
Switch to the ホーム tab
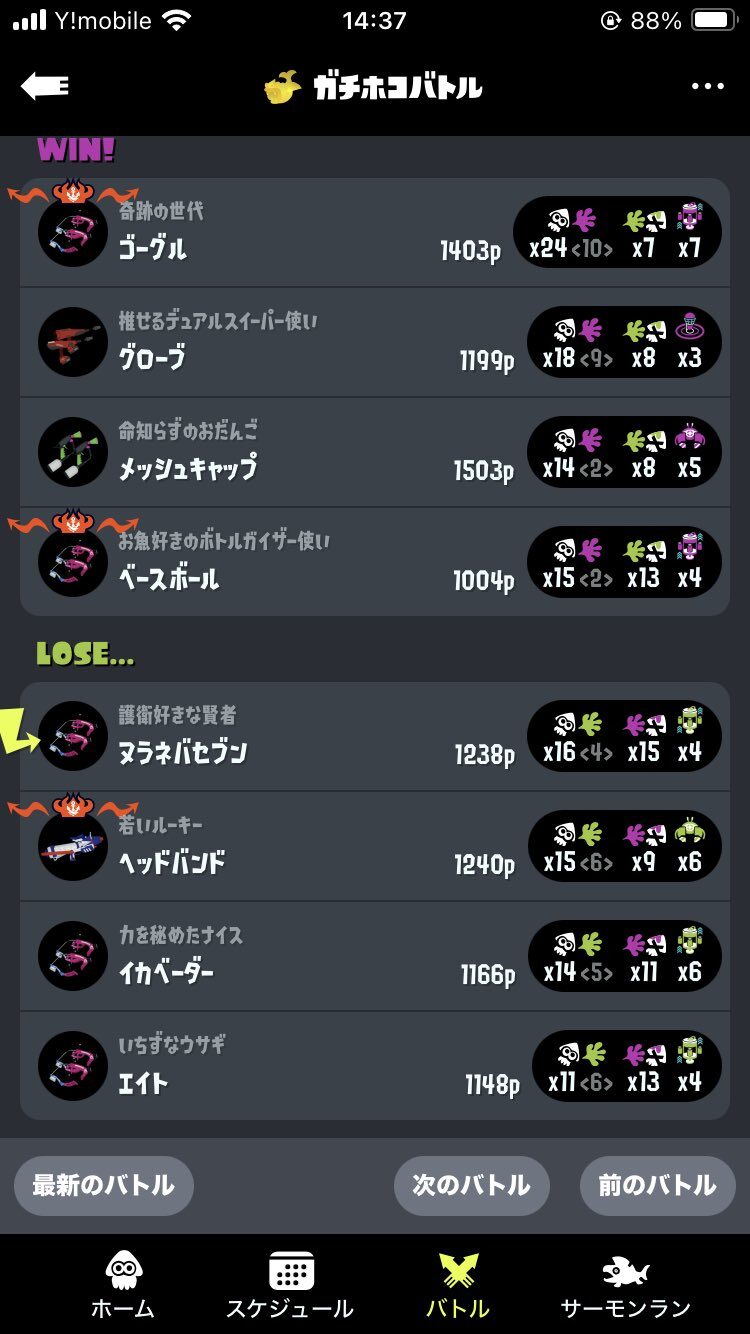tap(123, 1284)
